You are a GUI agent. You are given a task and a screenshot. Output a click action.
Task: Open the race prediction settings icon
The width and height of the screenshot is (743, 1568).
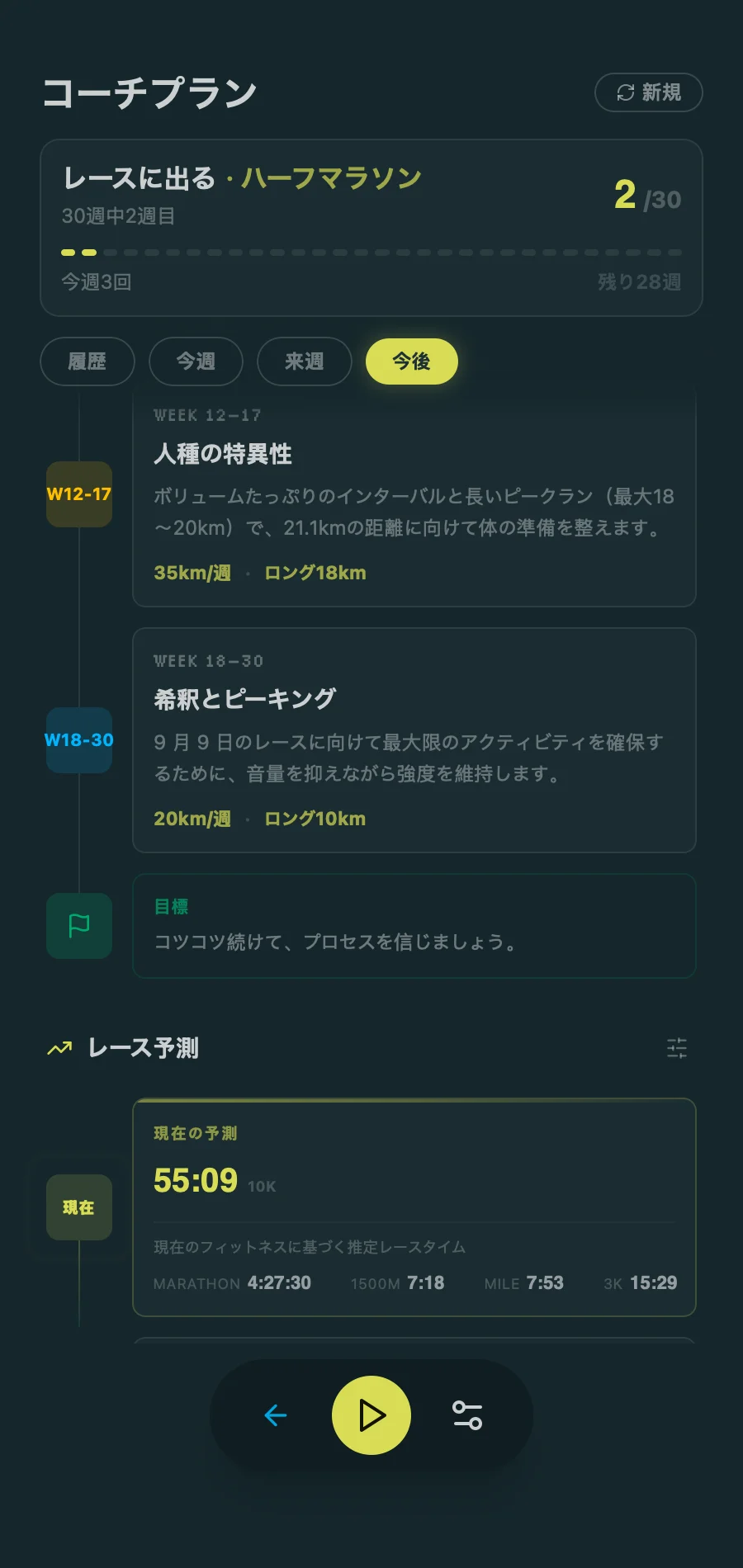[x=676, y=1048]
